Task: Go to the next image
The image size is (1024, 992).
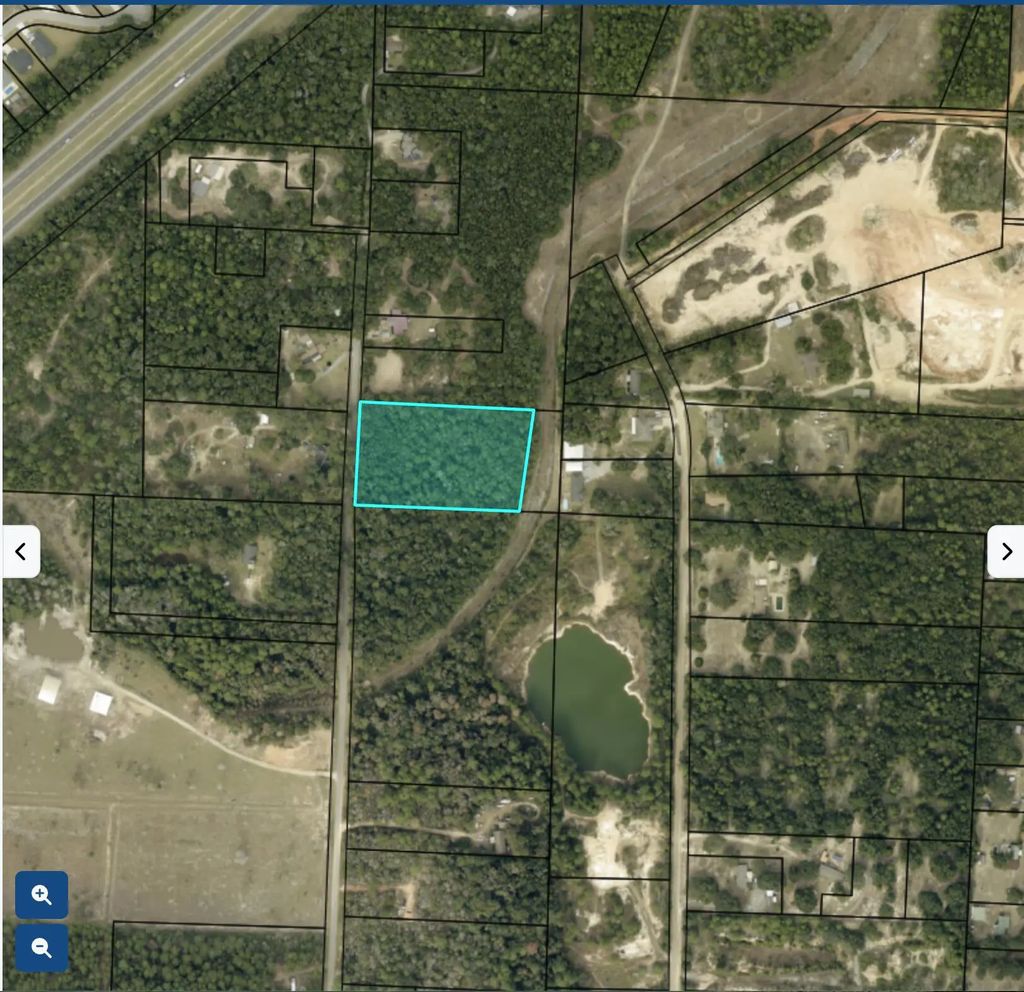Action: [x=1005, y=551]
